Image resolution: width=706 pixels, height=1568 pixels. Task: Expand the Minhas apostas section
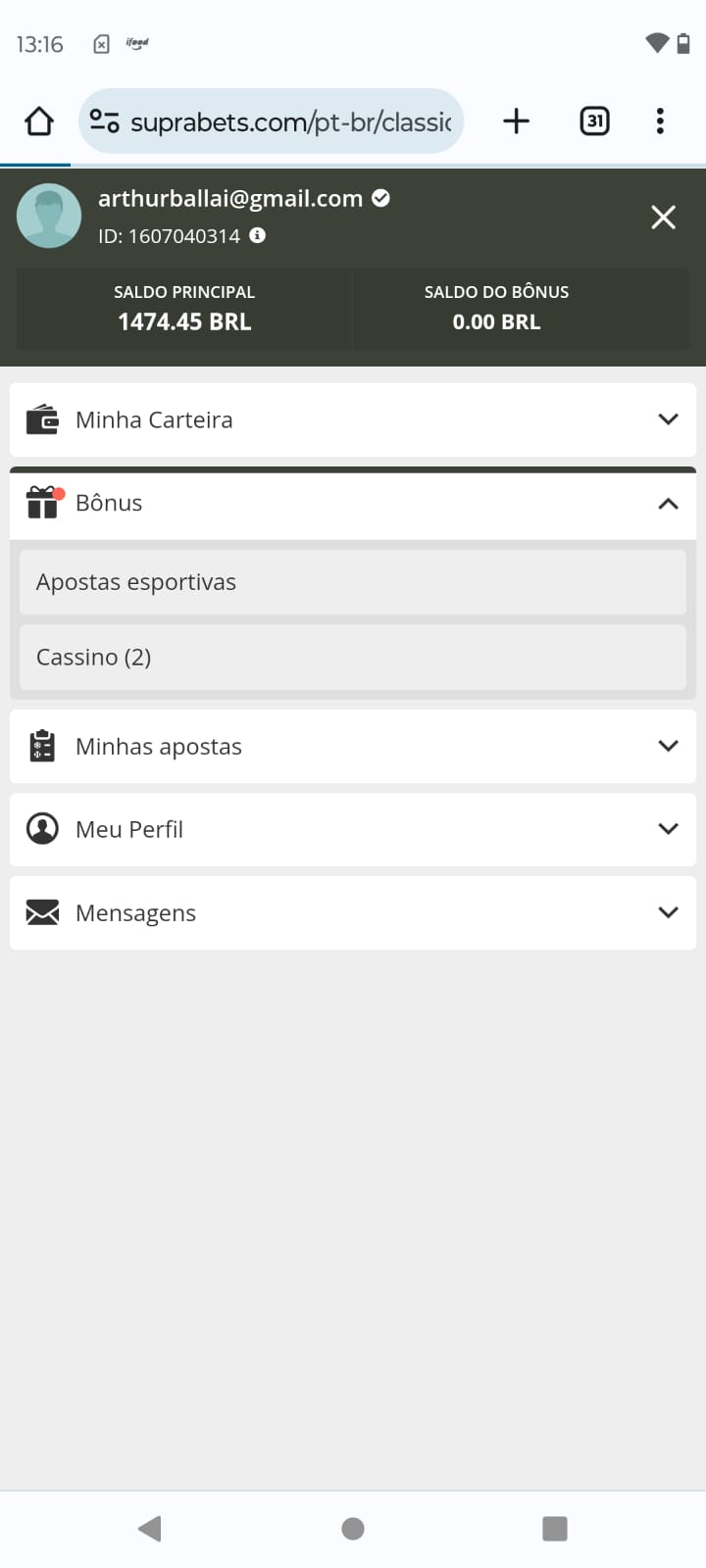tap(353, 747)
